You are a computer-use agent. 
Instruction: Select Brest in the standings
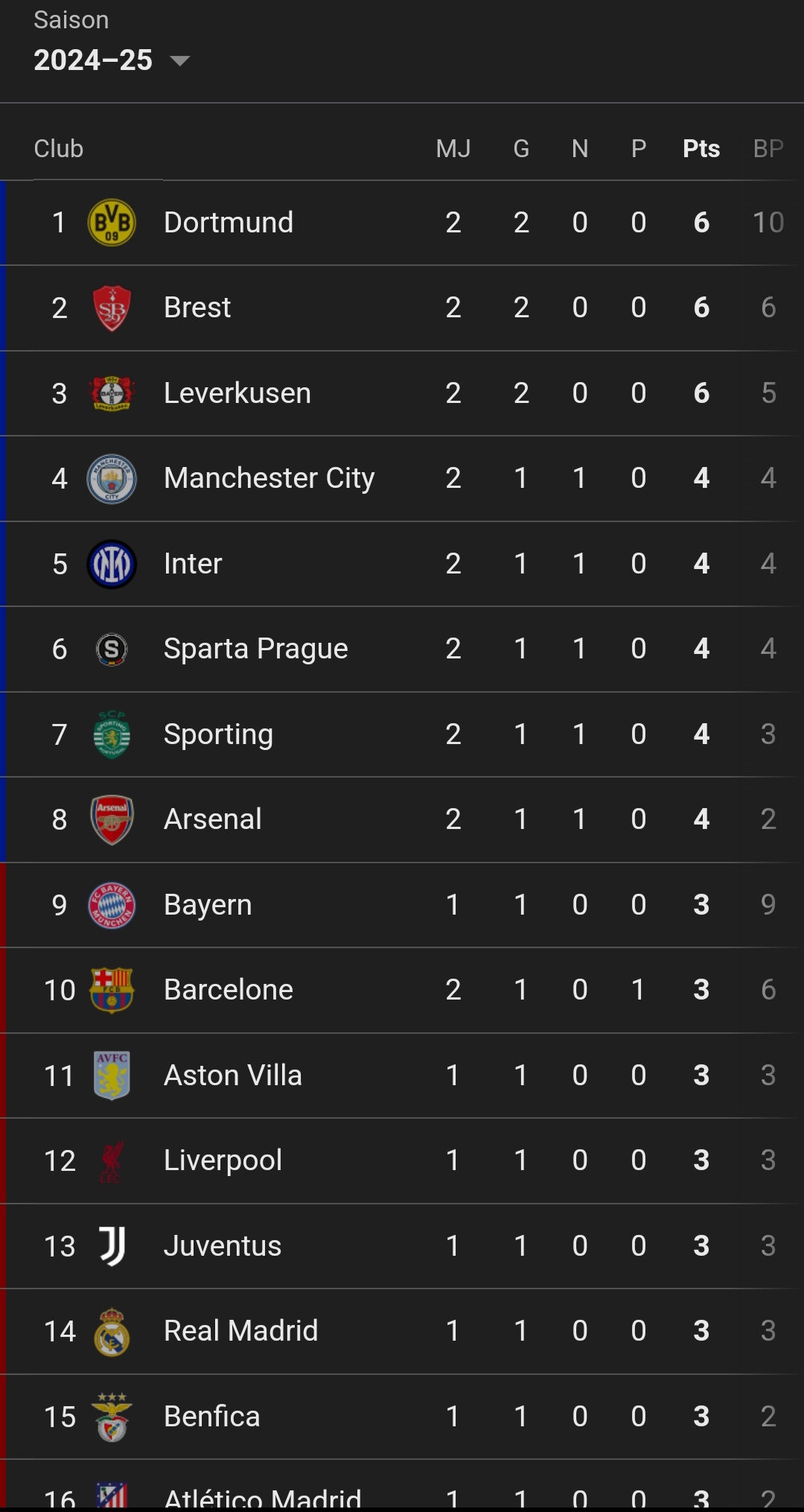402,308
